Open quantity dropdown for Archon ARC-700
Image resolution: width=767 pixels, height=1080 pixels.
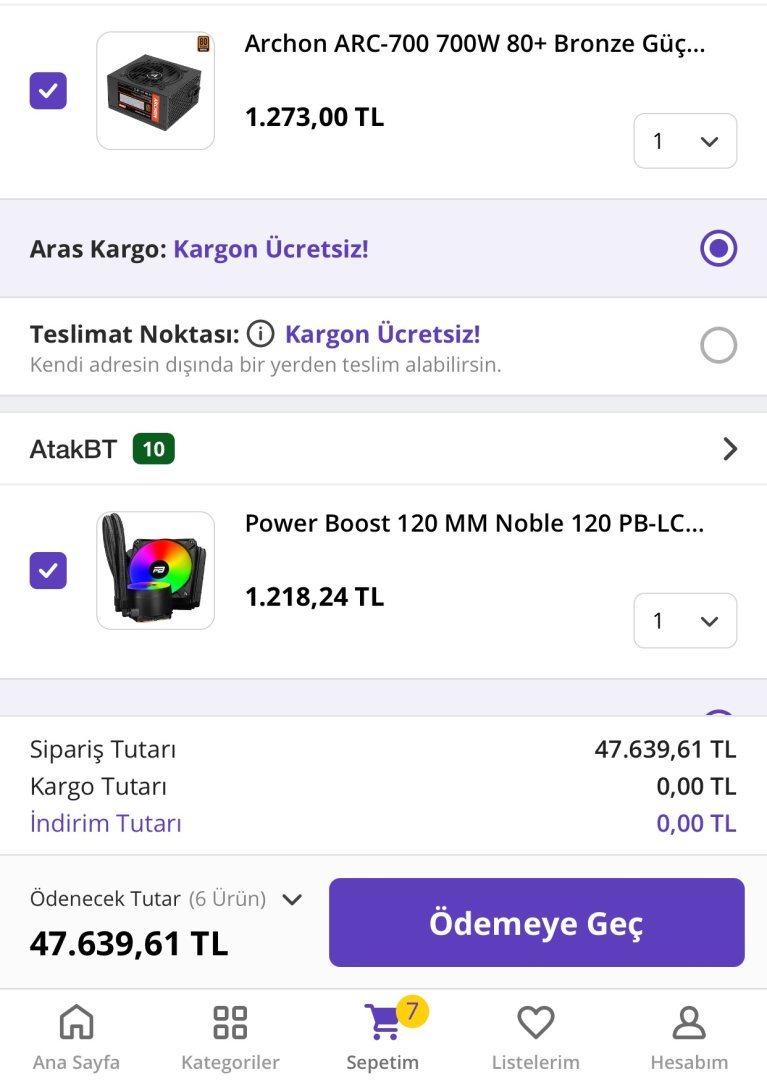point(685,141)
